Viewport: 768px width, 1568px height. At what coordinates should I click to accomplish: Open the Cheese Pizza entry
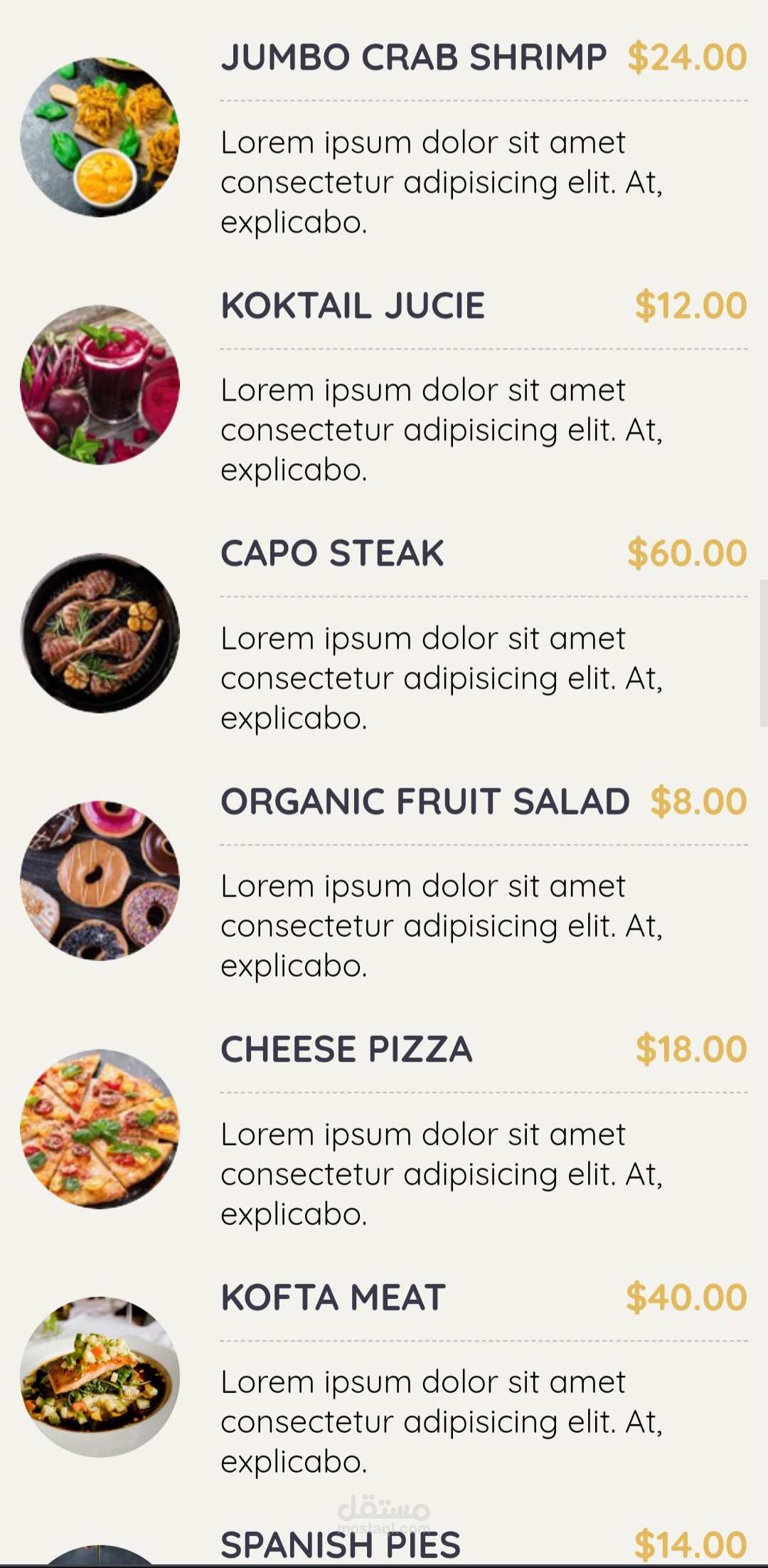pos(346,1049)
